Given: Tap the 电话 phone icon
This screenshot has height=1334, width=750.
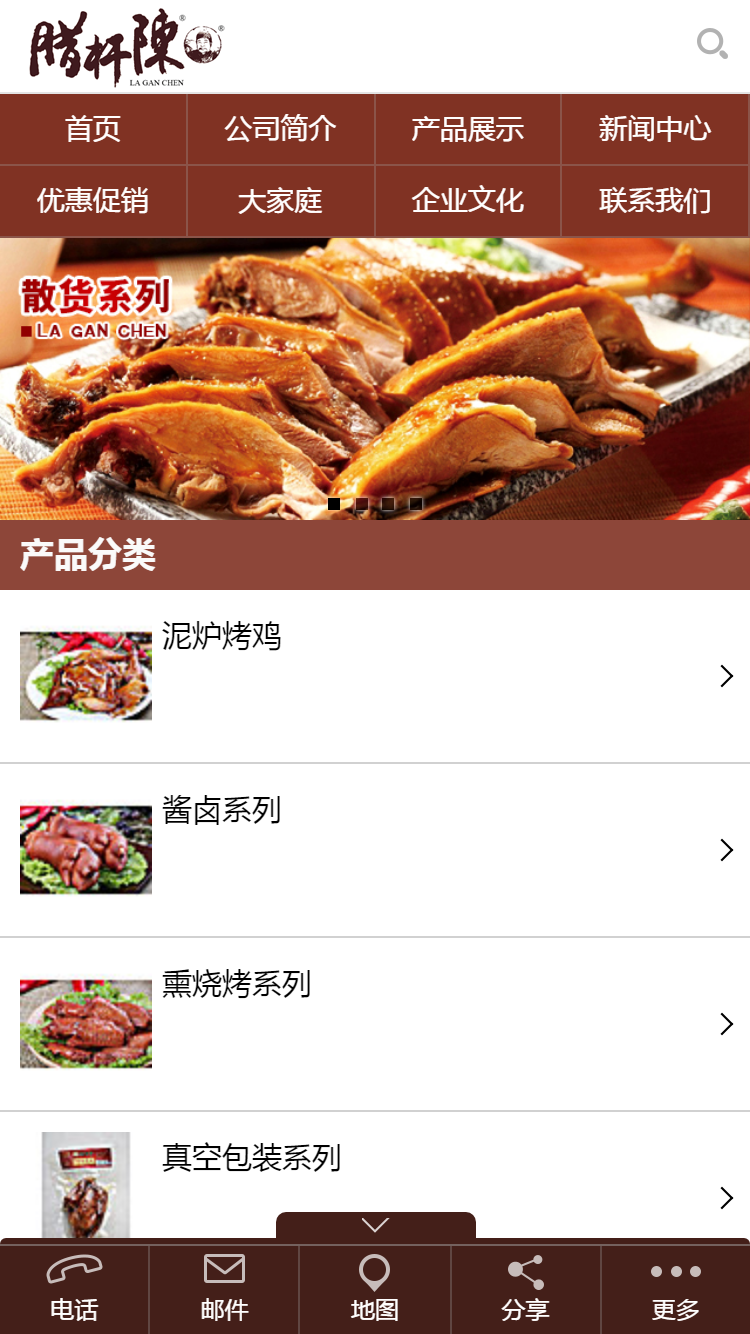Looking at the screenshot, I should (x=74, y=1272).
